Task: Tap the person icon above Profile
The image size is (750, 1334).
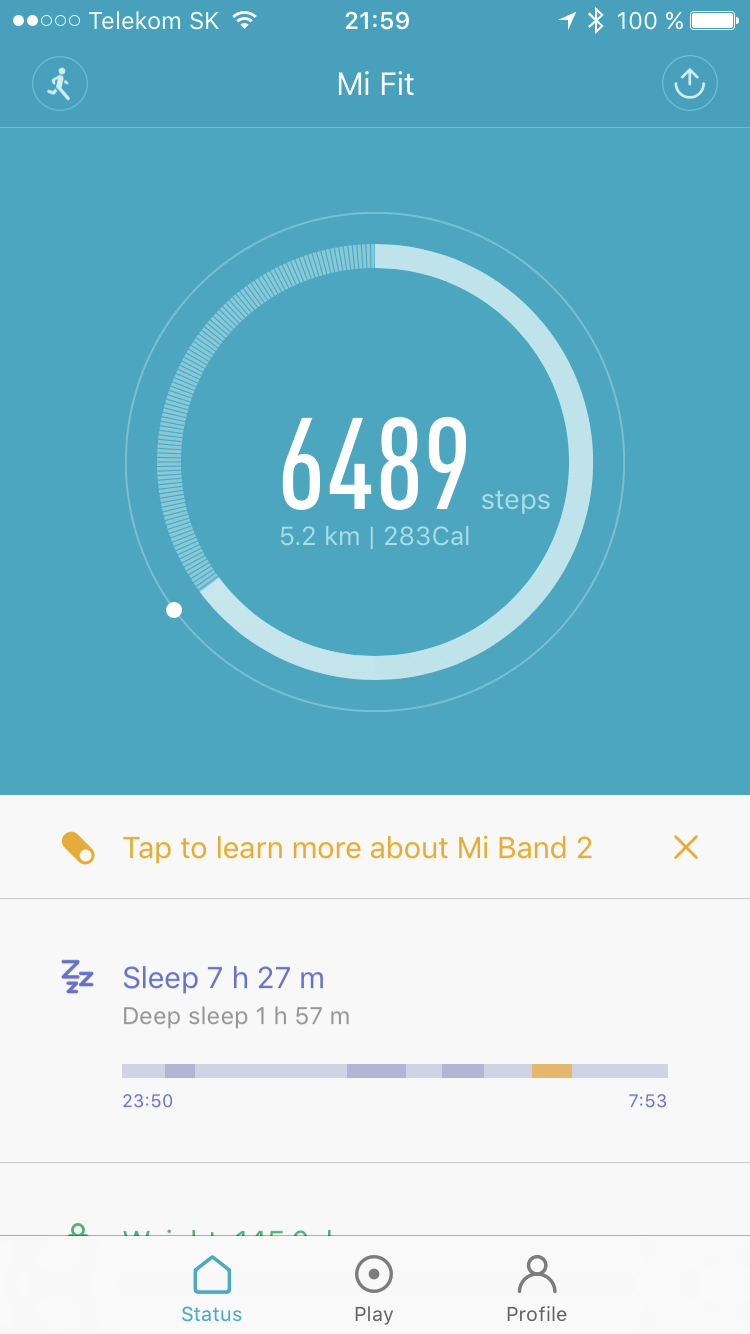Action: 536,1273
